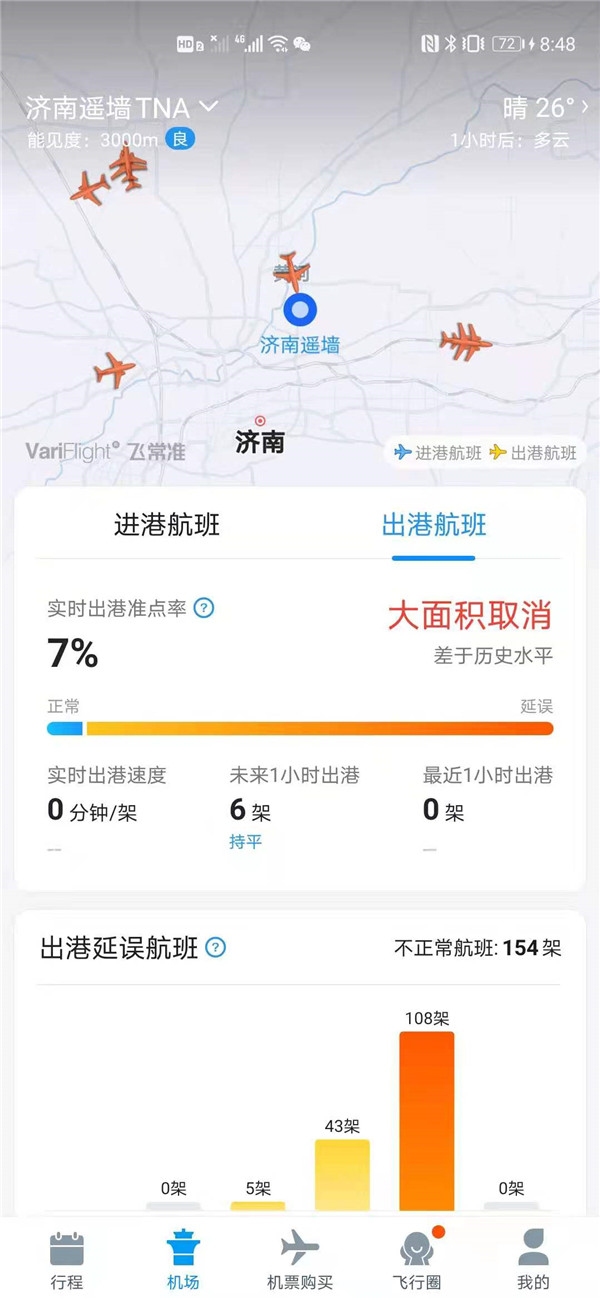The image size is (600, 1300).
Task: Open the 机场 tab
Action: [x=183, y=1260]
